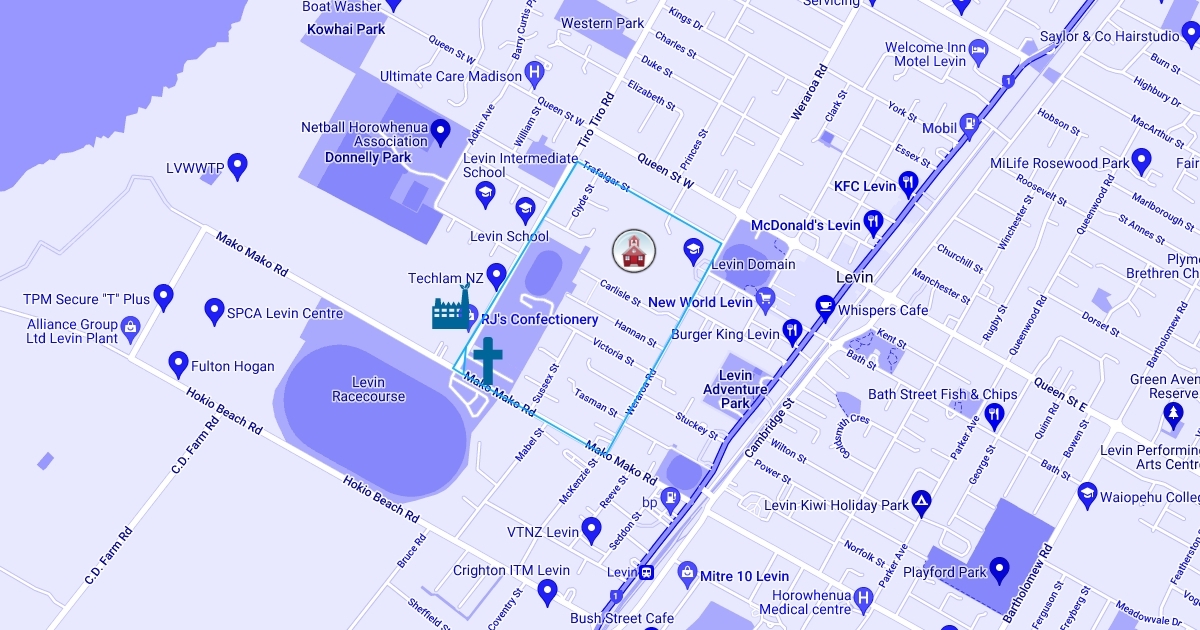
Task: Select McDonald's Levin restaurant pin
Action: point(873,221)
